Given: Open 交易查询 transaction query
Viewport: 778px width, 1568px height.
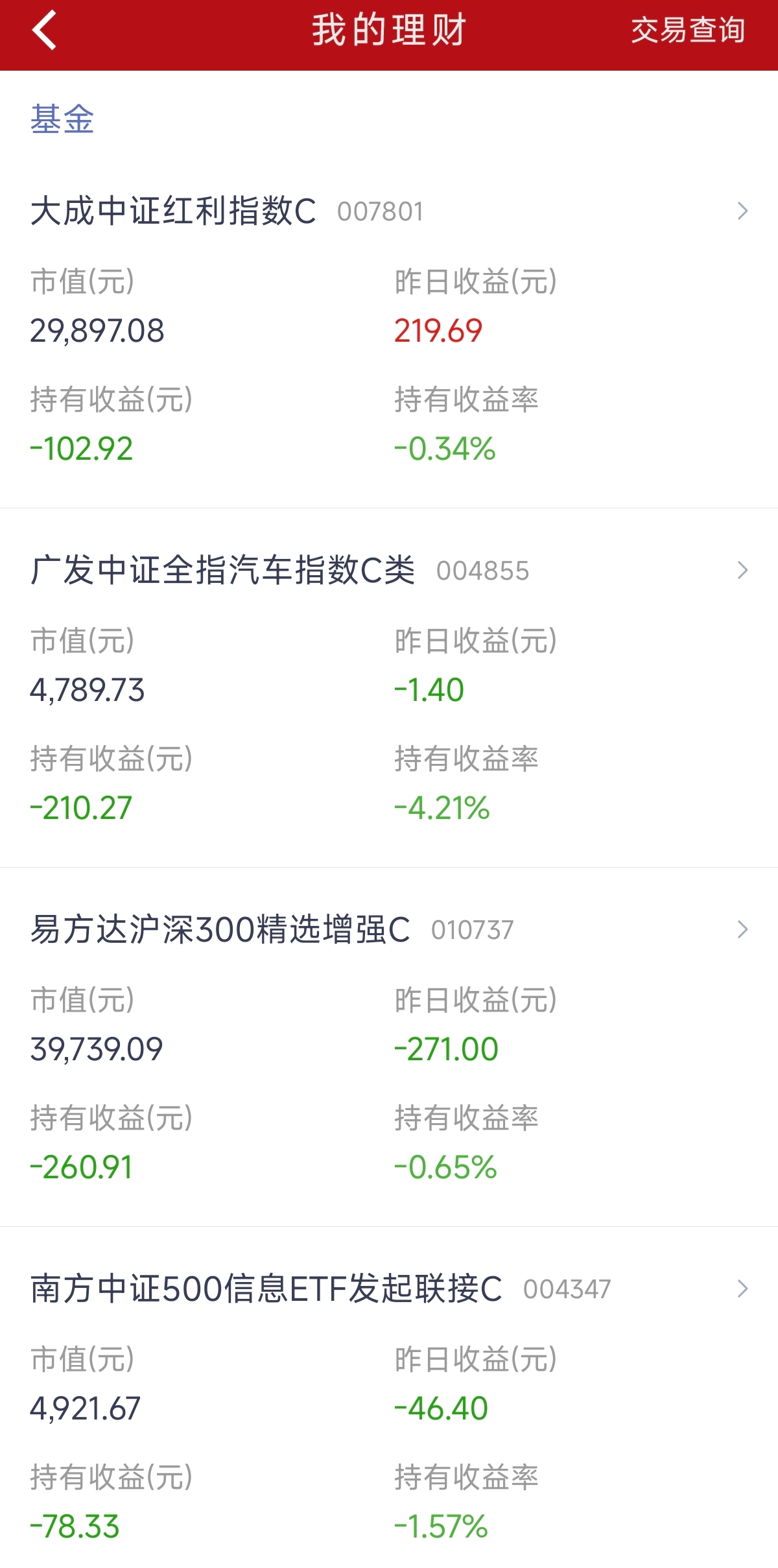Looking at the screenshot, I should tap(687, 30).
